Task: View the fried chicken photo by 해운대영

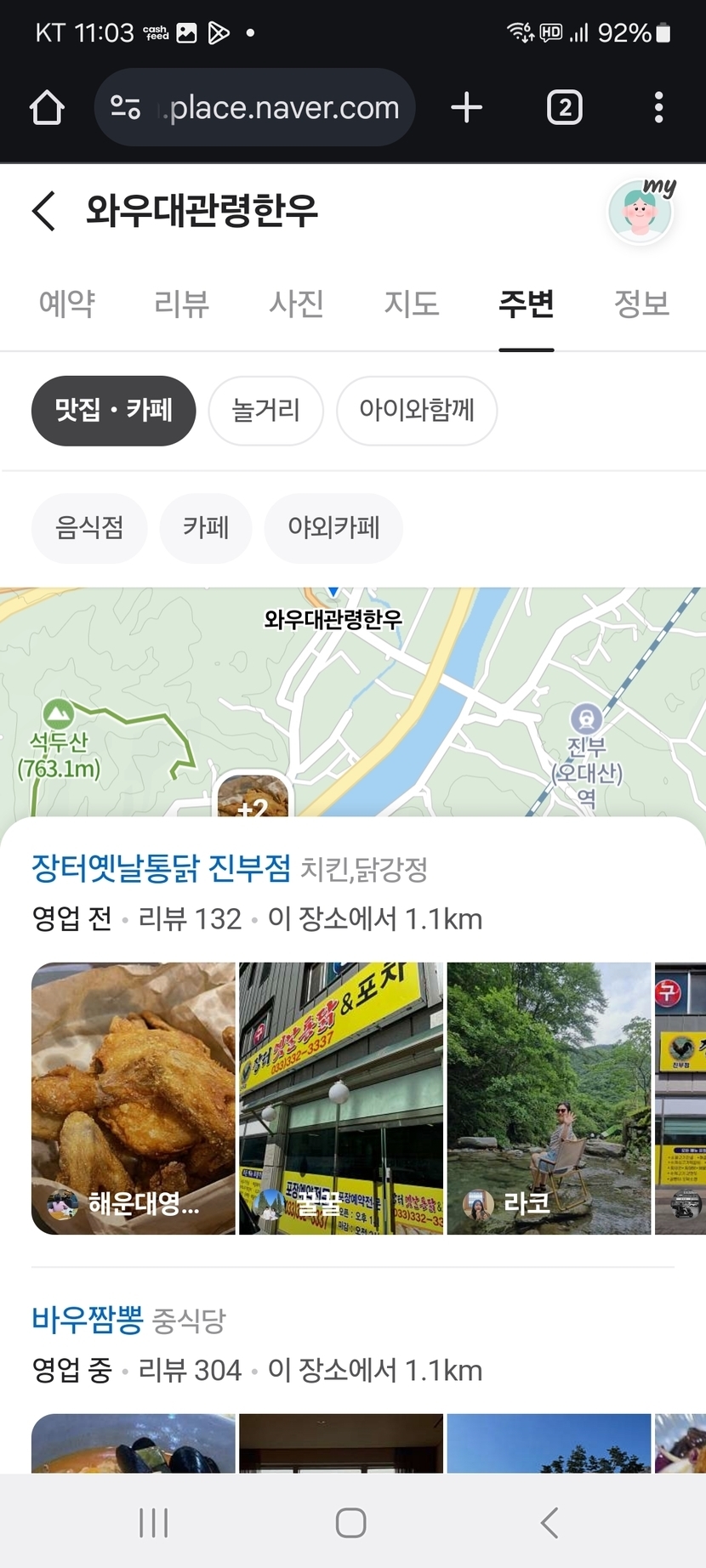Action: point(134,1098)
